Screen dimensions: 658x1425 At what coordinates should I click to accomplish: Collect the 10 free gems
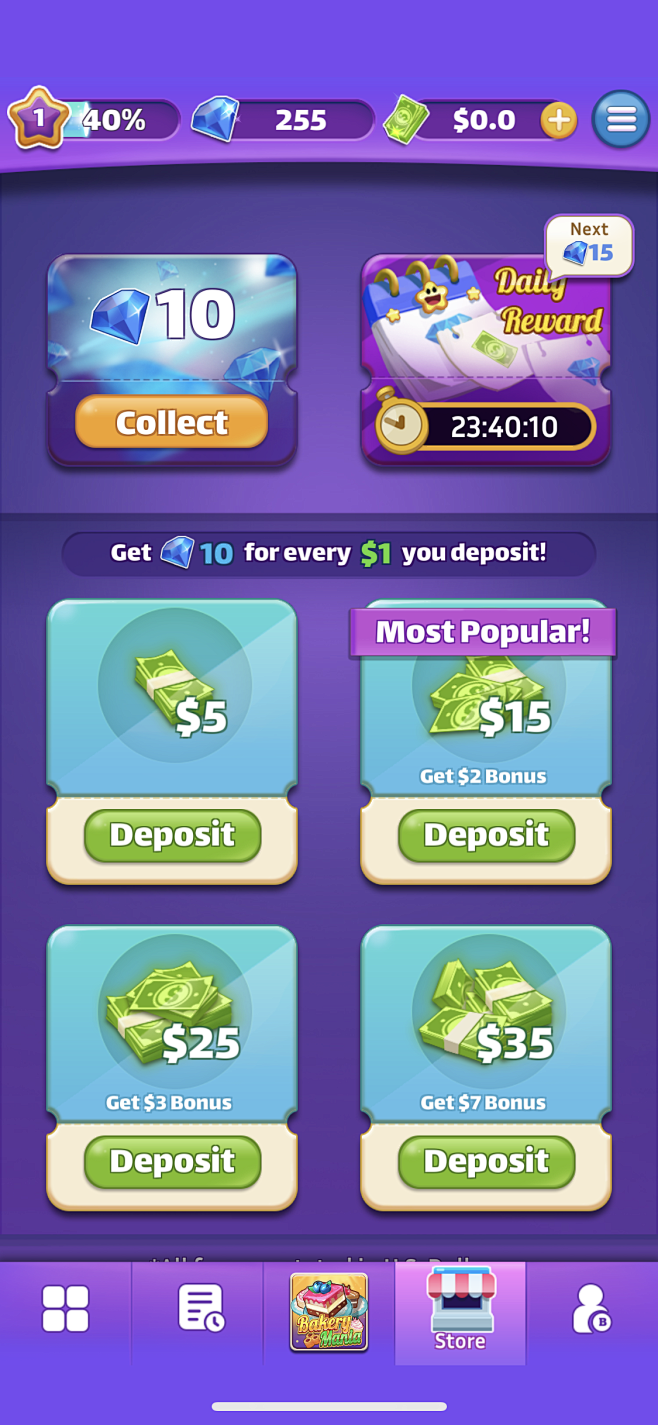[x=172, y=422]
